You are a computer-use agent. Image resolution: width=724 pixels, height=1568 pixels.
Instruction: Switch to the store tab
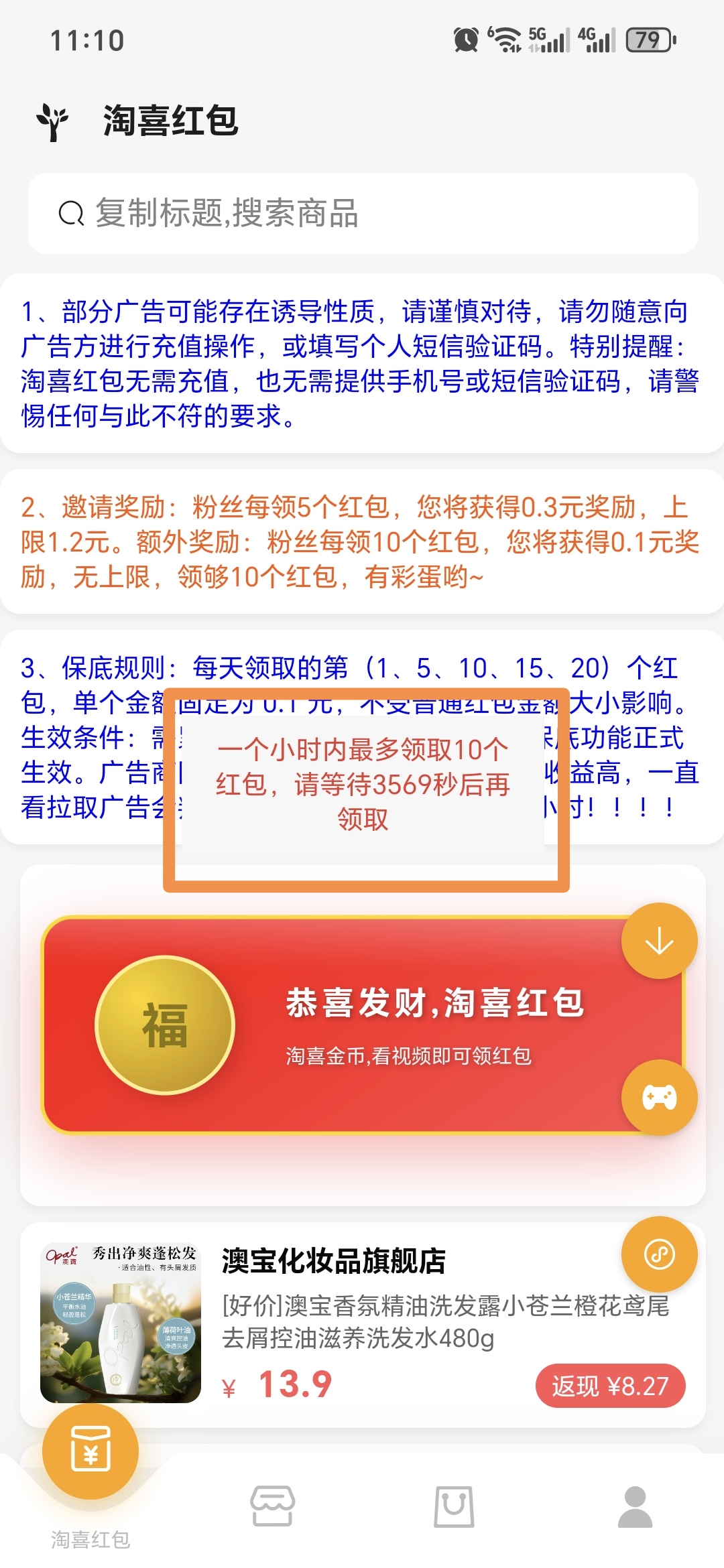tap(272, 1506)
